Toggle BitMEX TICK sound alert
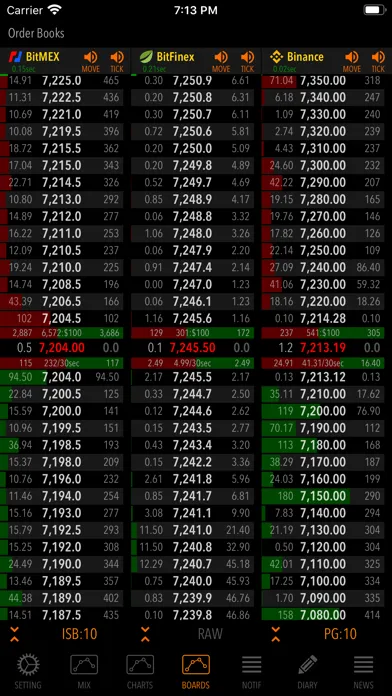 pyautogui.click(x=117, y=61)
